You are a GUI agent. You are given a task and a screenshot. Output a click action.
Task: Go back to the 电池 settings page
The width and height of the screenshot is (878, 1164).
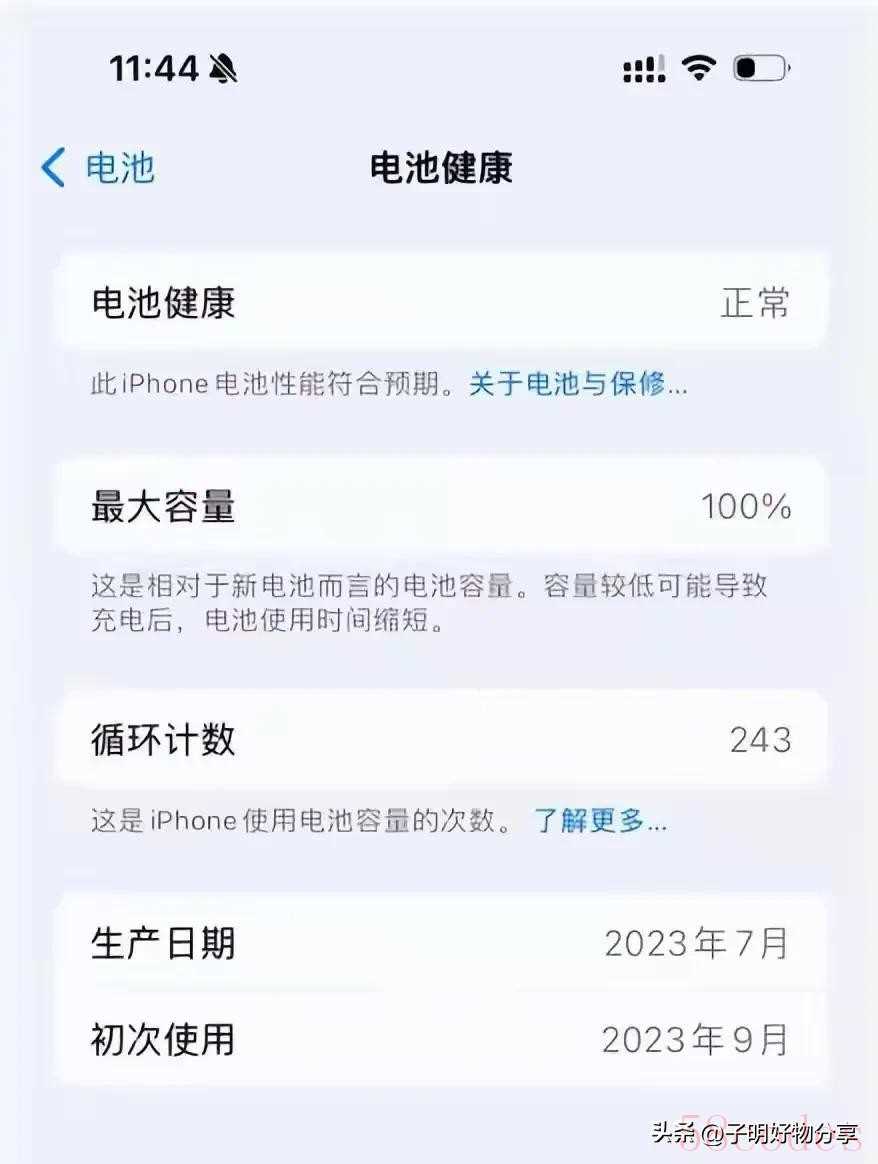point(98,168)
